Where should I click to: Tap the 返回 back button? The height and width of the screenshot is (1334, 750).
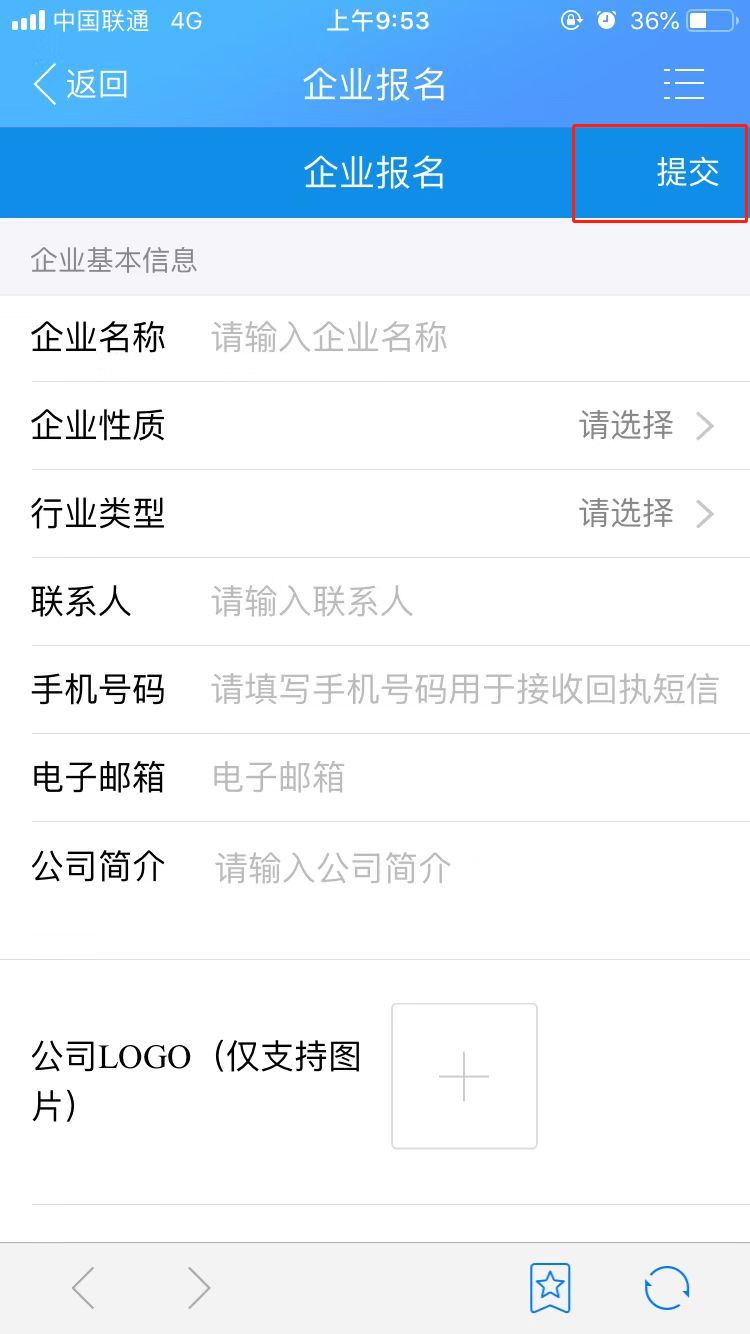80,84
